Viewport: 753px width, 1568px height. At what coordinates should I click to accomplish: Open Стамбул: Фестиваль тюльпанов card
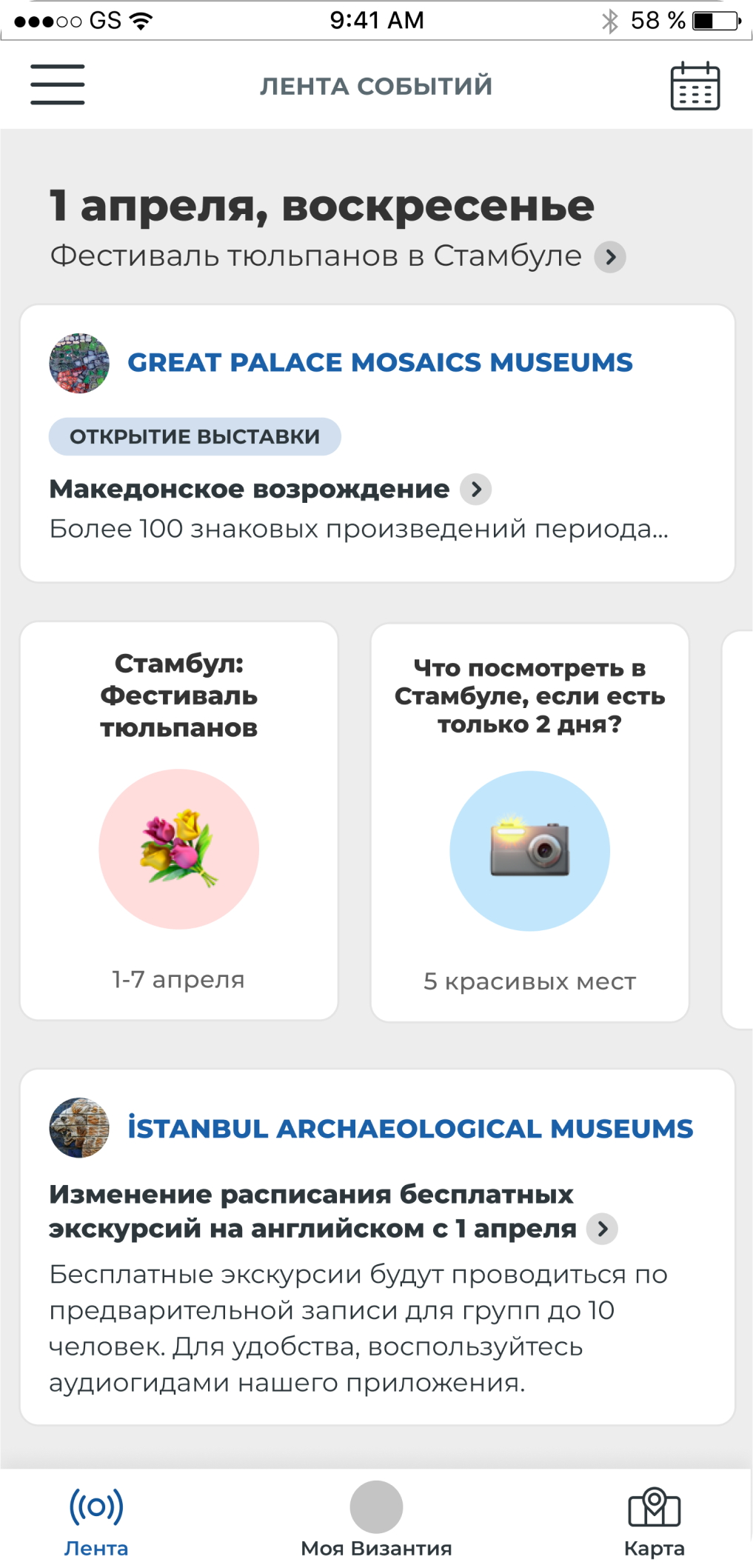pyautogui.click(x=179, y=821)
